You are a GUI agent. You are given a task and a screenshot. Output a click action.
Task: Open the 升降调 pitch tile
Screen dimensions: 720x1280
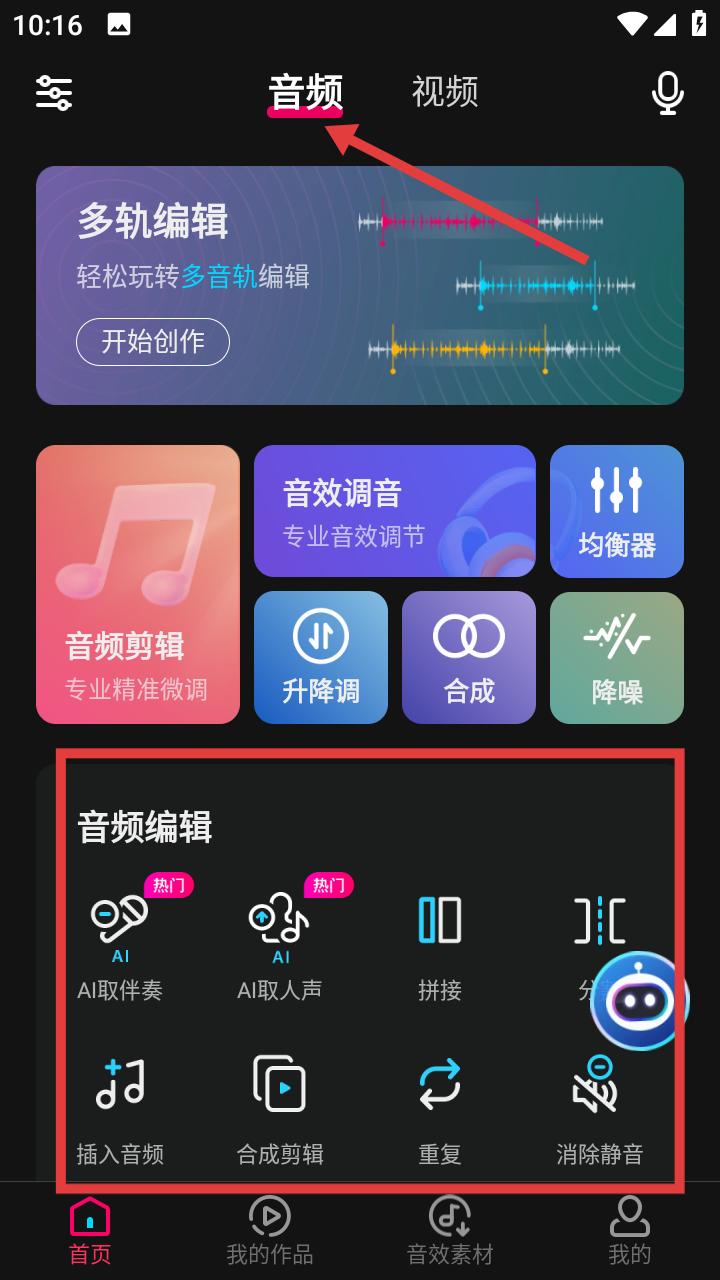tap(320, 657)
